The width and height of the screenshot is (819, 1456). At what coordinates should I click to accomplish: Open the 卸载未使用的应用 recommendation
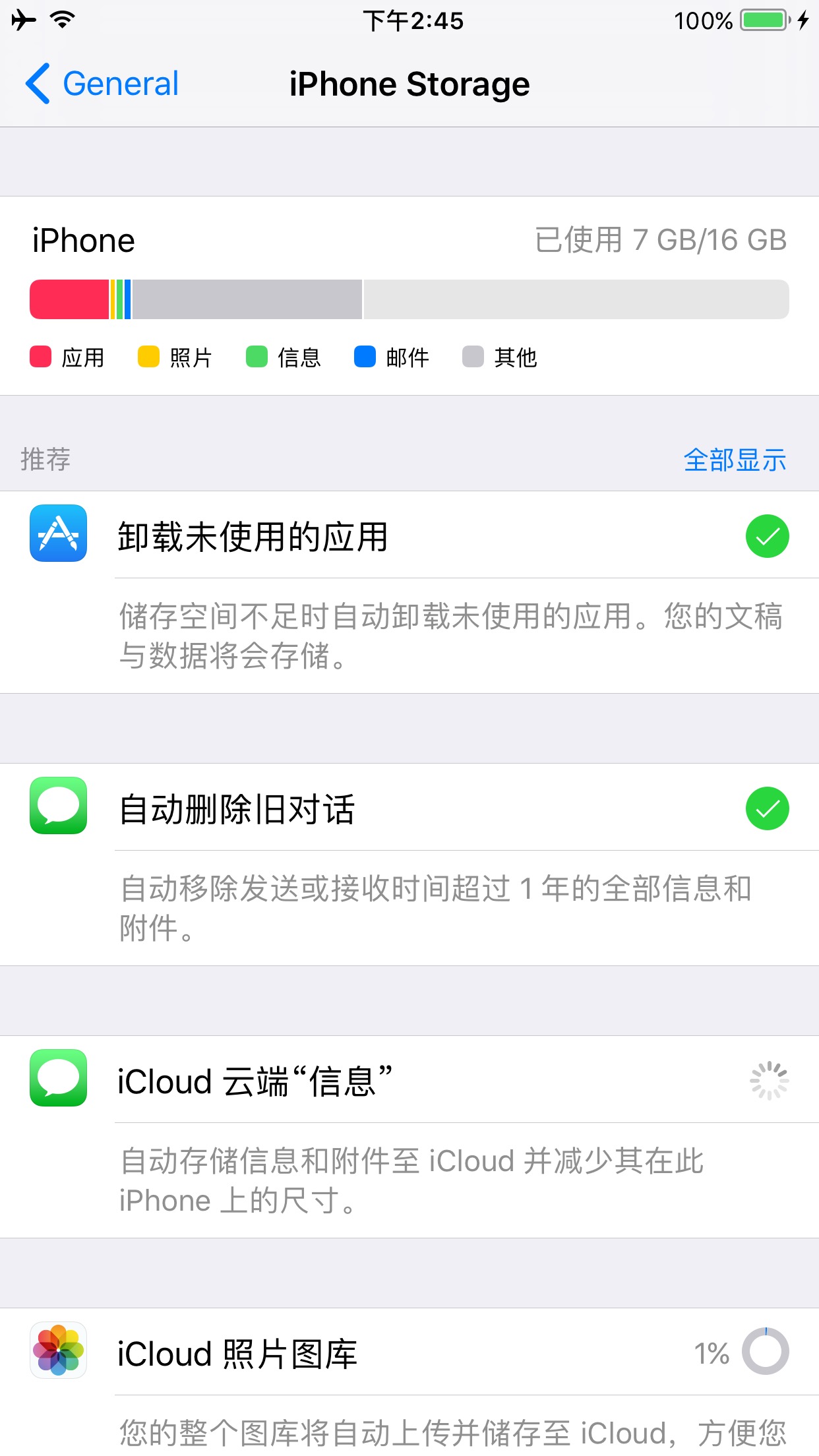pos(409,535)
